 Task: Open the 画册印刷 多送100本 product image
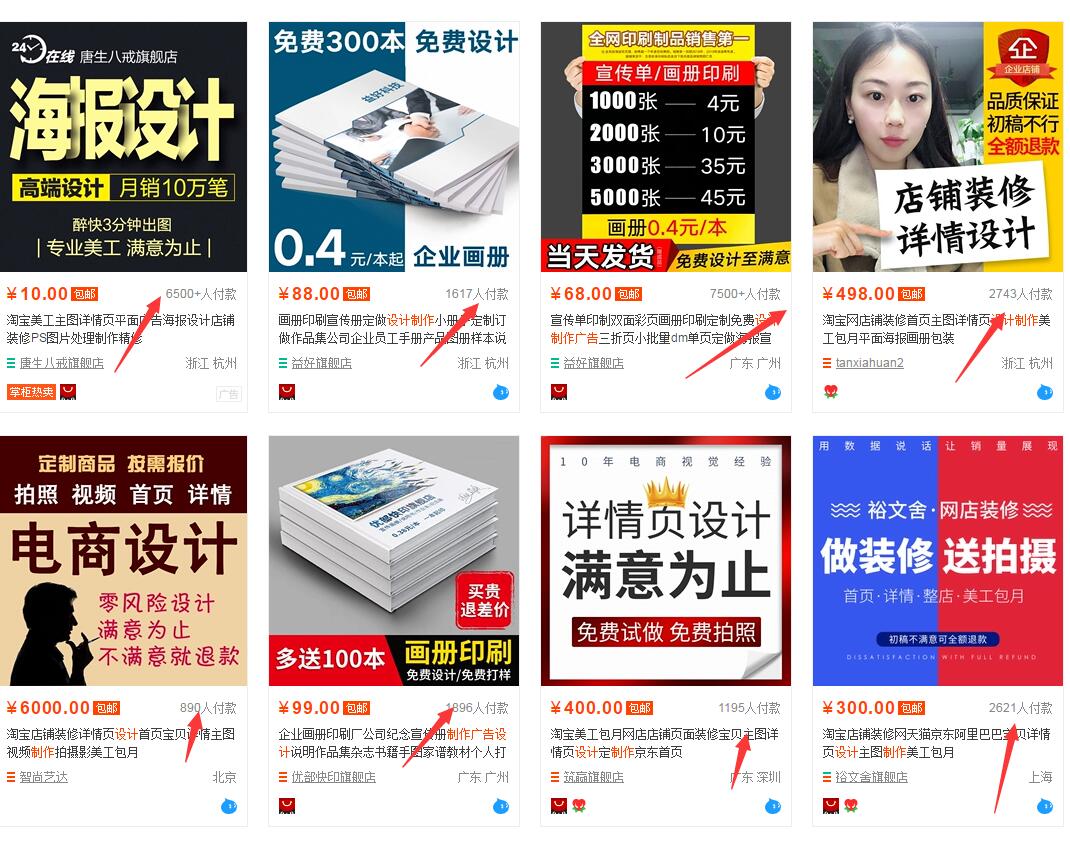(x=394, y=560)
